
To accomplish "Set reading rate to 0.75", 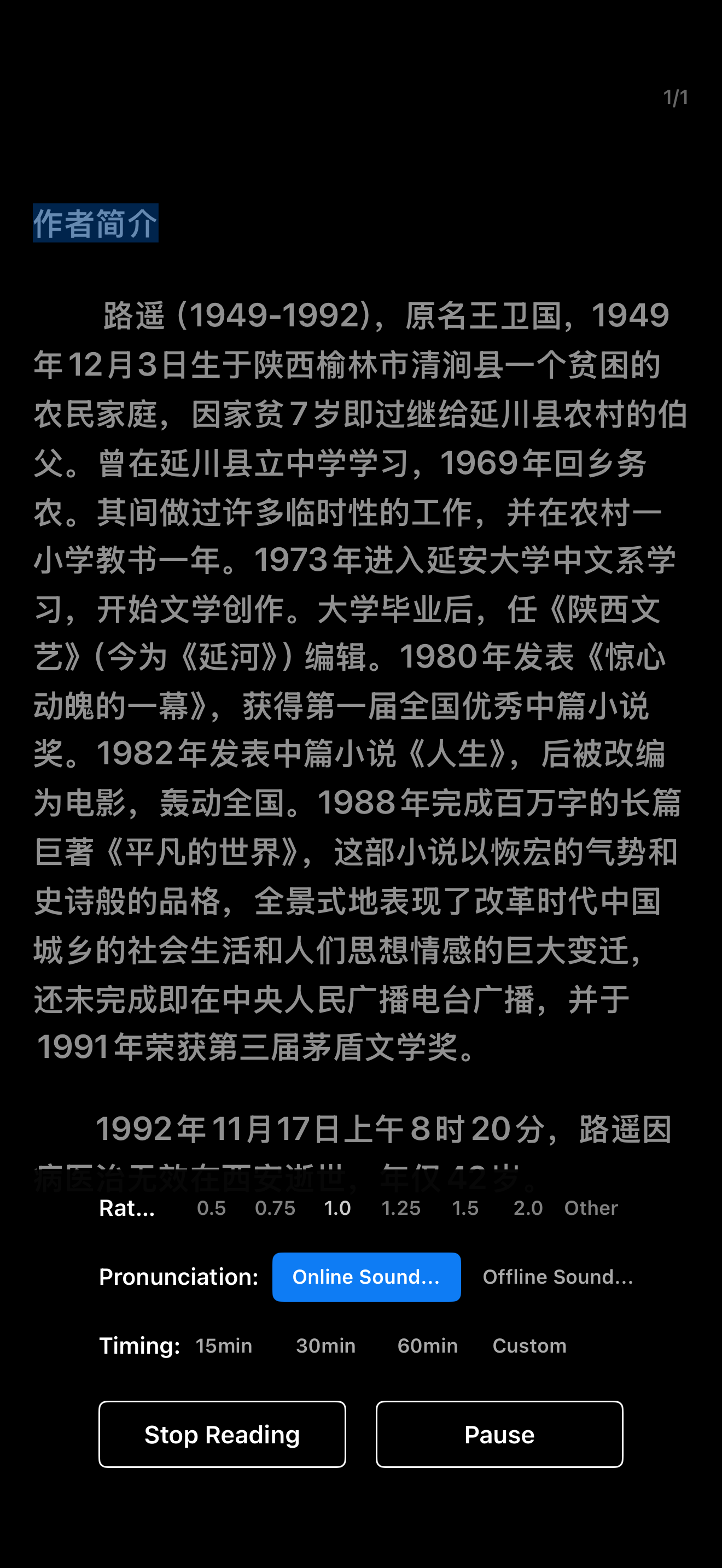I will pyautogui.click(x=275, y=1208).
